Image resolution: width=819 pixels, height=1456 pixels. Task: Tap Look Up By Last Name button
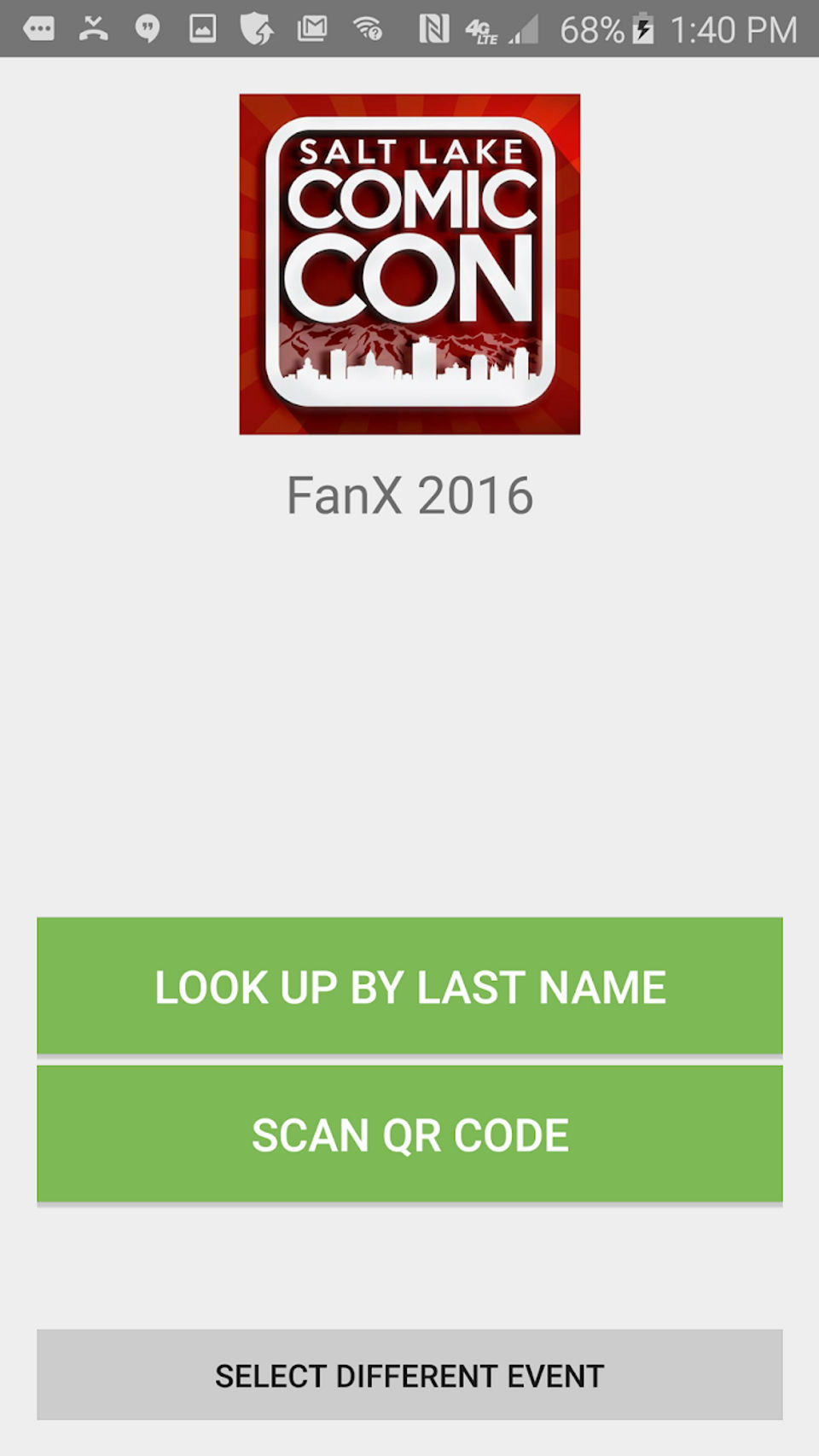coord(409,987)
